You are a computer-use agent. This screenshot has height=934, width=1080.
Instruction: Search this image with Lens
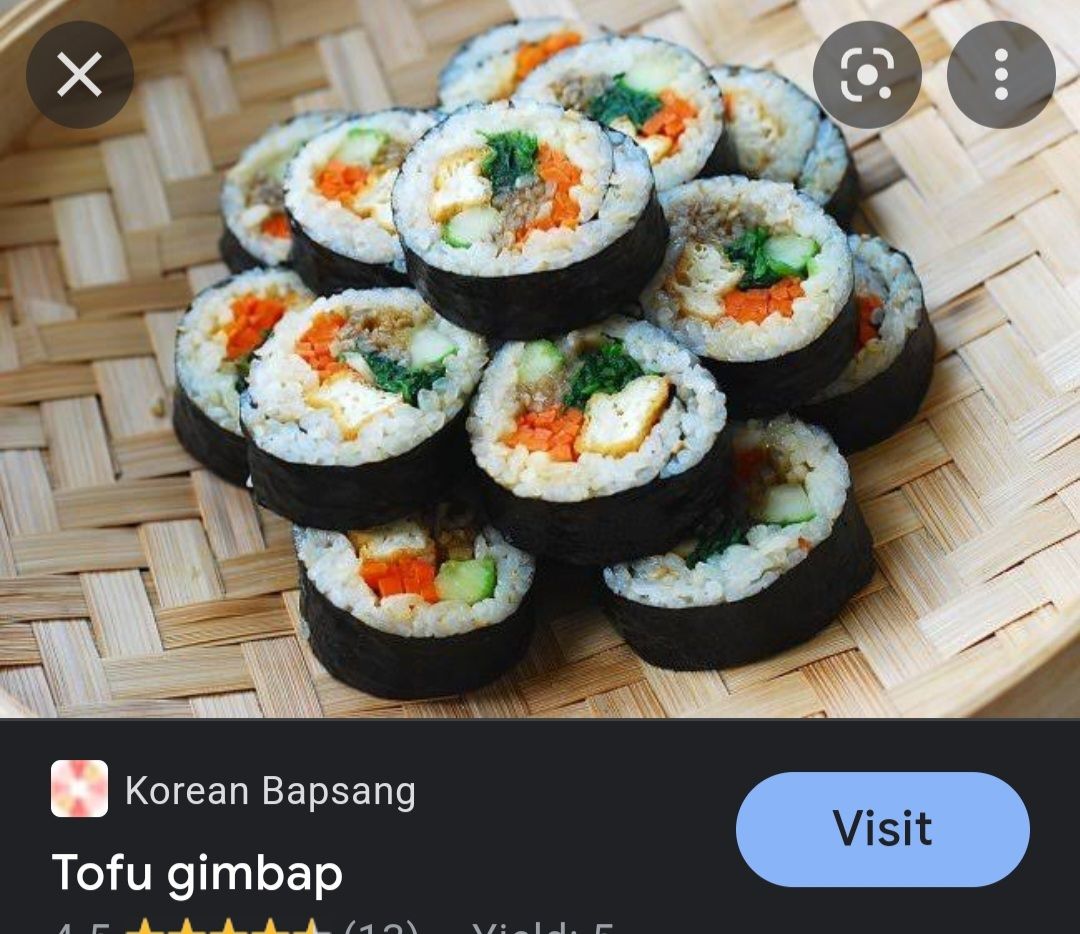(x=866, y=75)
